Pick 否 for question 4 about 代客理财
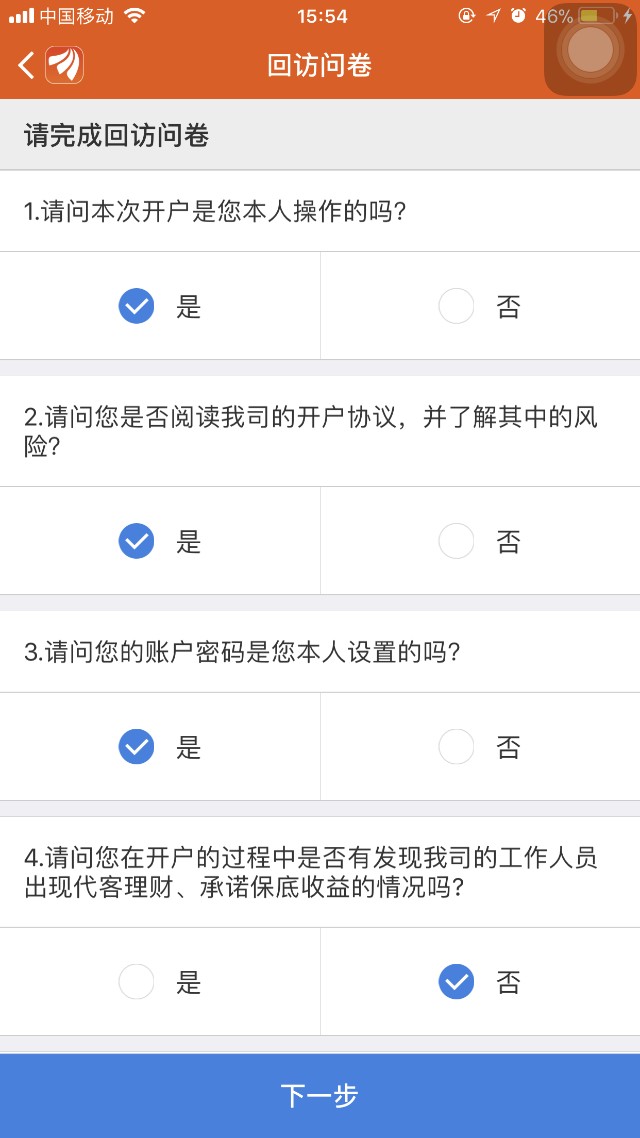This screenshot has width=640, height=1138. pyautogui.click(x=480, y=982)
